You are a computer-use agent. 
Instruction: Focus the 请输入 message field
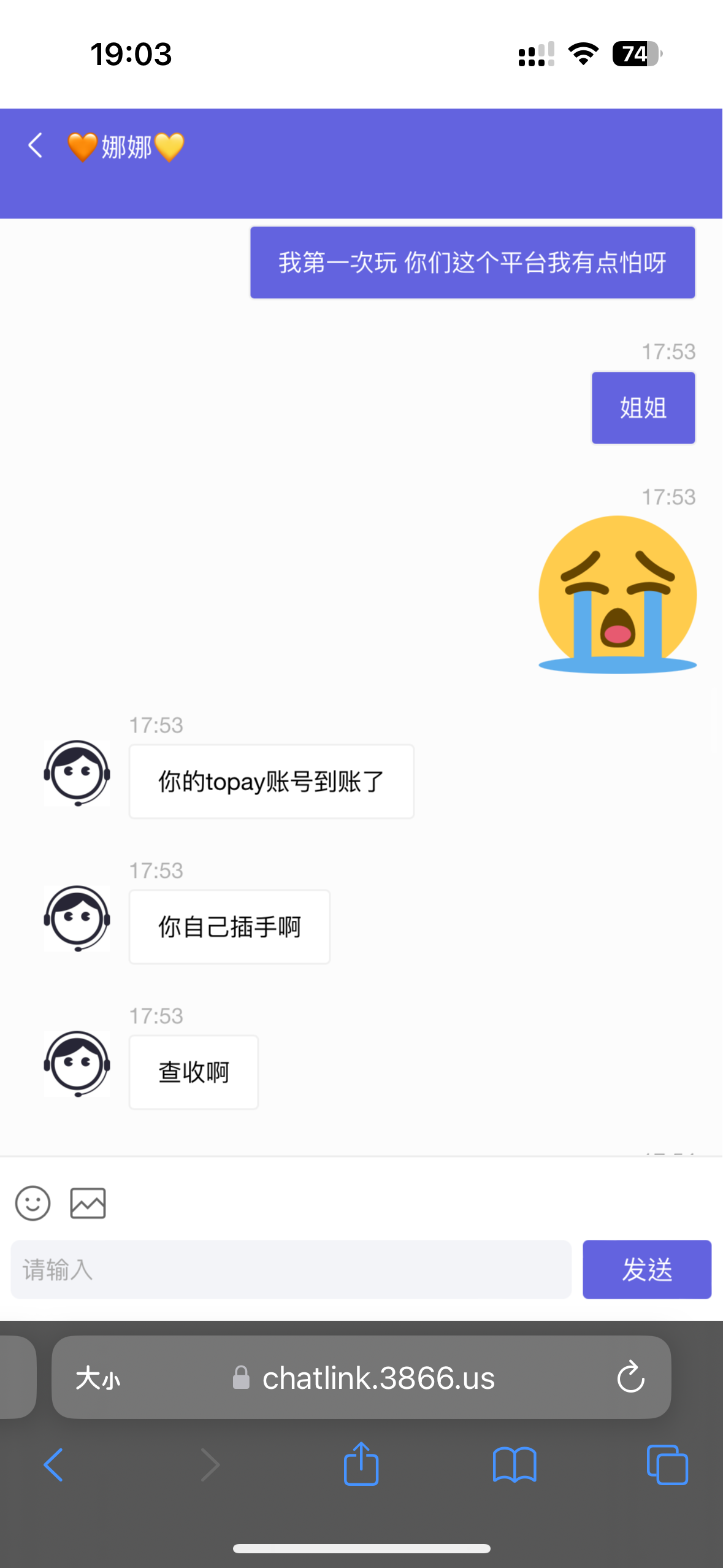click(291, 1269)
